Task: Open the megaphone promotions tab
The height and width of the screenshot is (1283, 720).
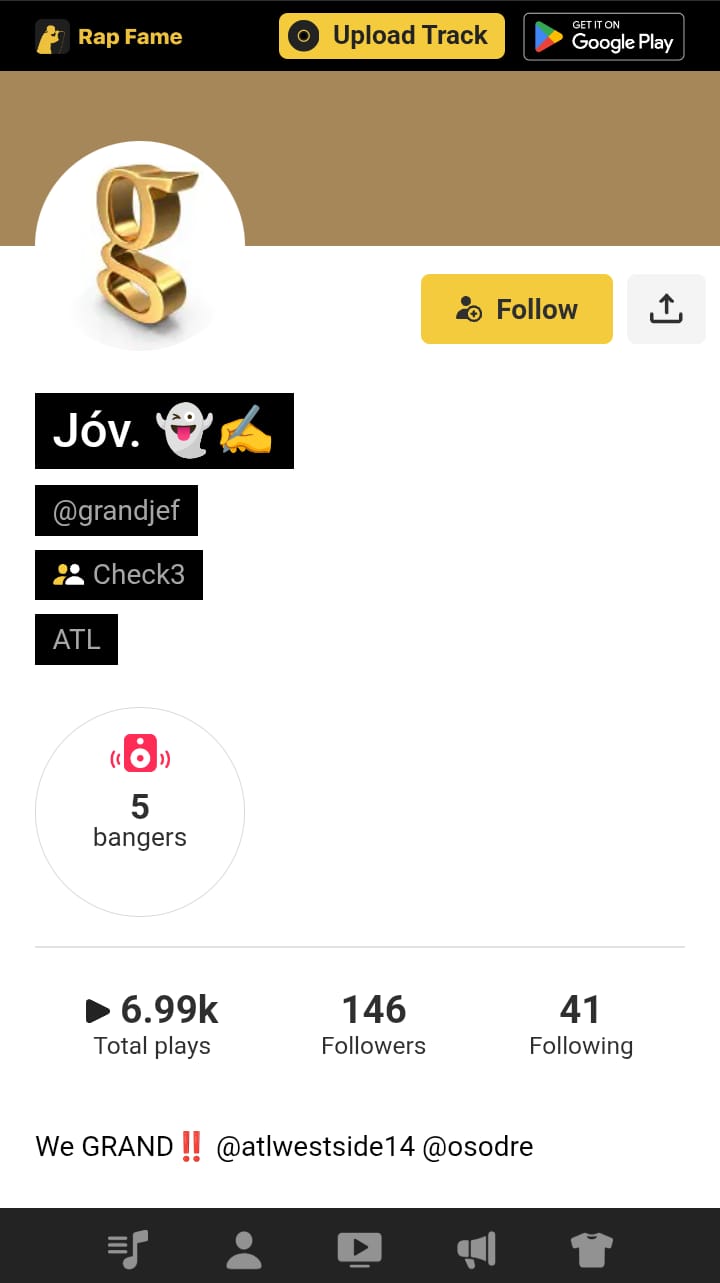Action: point(476,1248)
